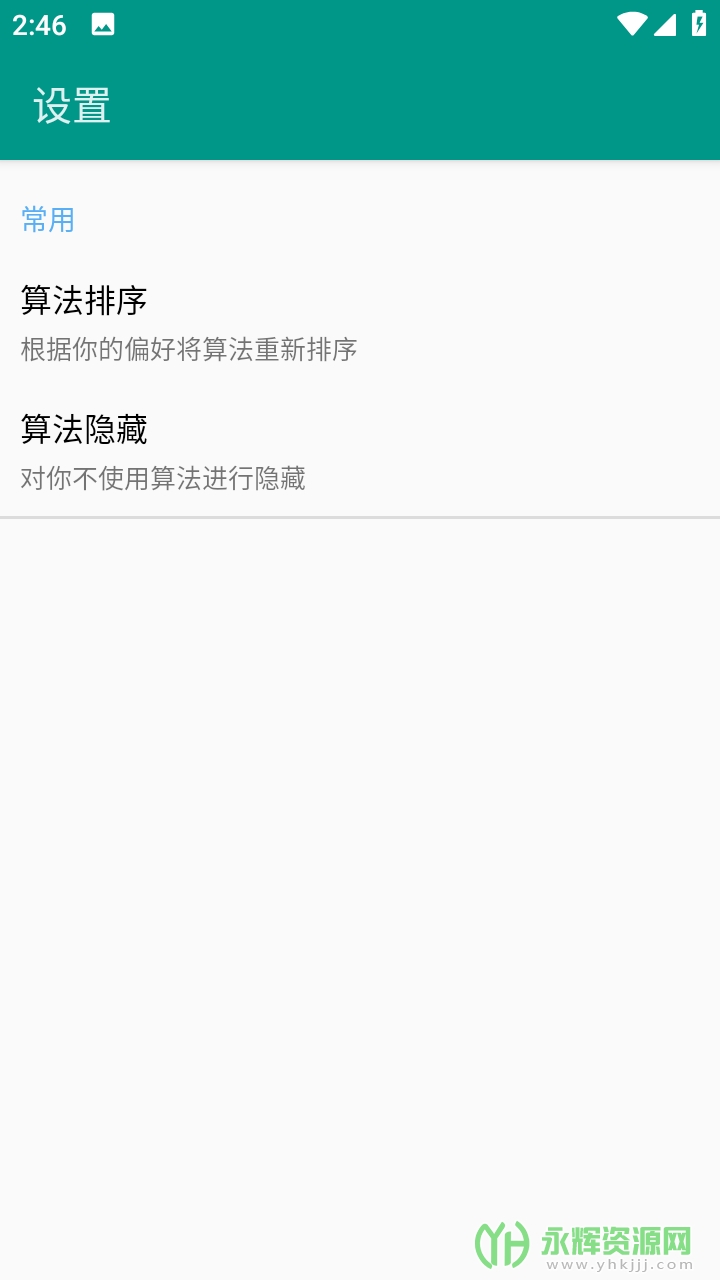Open the 算法排序 setting
720x1280 pixels.
(190, 323)
